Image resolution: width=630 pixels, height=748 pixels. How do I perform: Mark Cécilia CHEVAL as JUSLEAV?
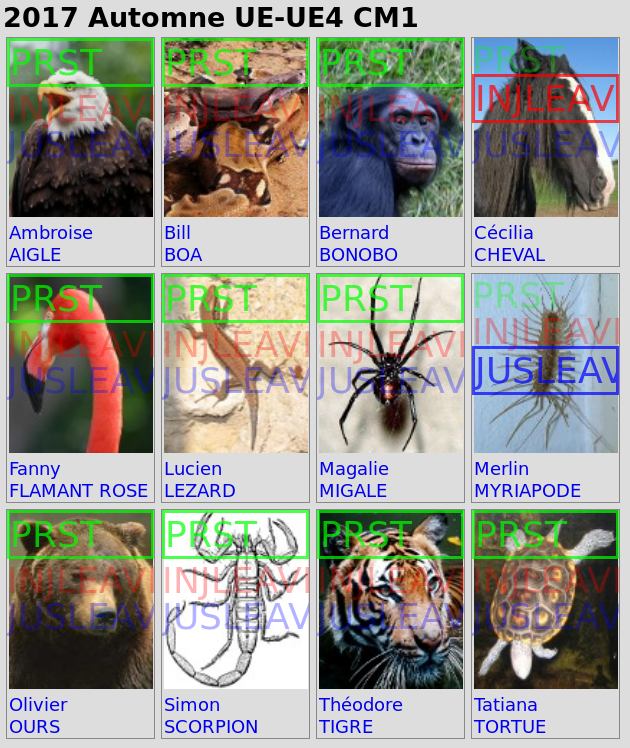click(545, 146)
